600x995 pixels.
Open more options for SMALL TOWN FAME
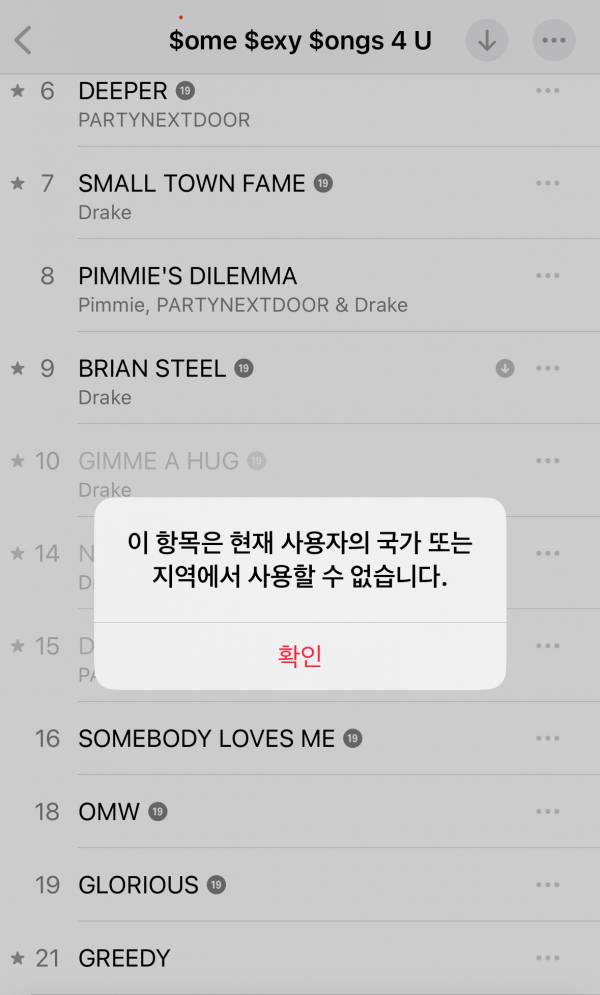point(547,184)
